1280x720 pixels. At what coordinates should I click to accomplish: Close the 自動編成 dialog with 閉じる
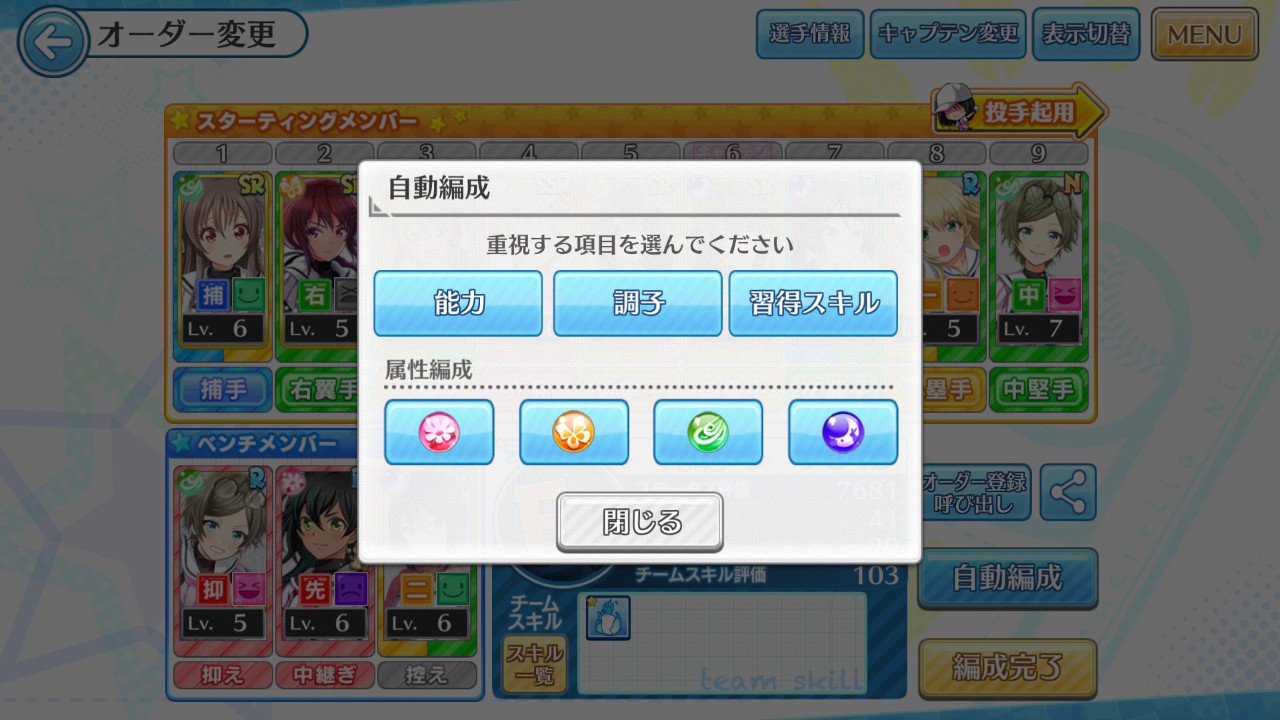(640, 521)
